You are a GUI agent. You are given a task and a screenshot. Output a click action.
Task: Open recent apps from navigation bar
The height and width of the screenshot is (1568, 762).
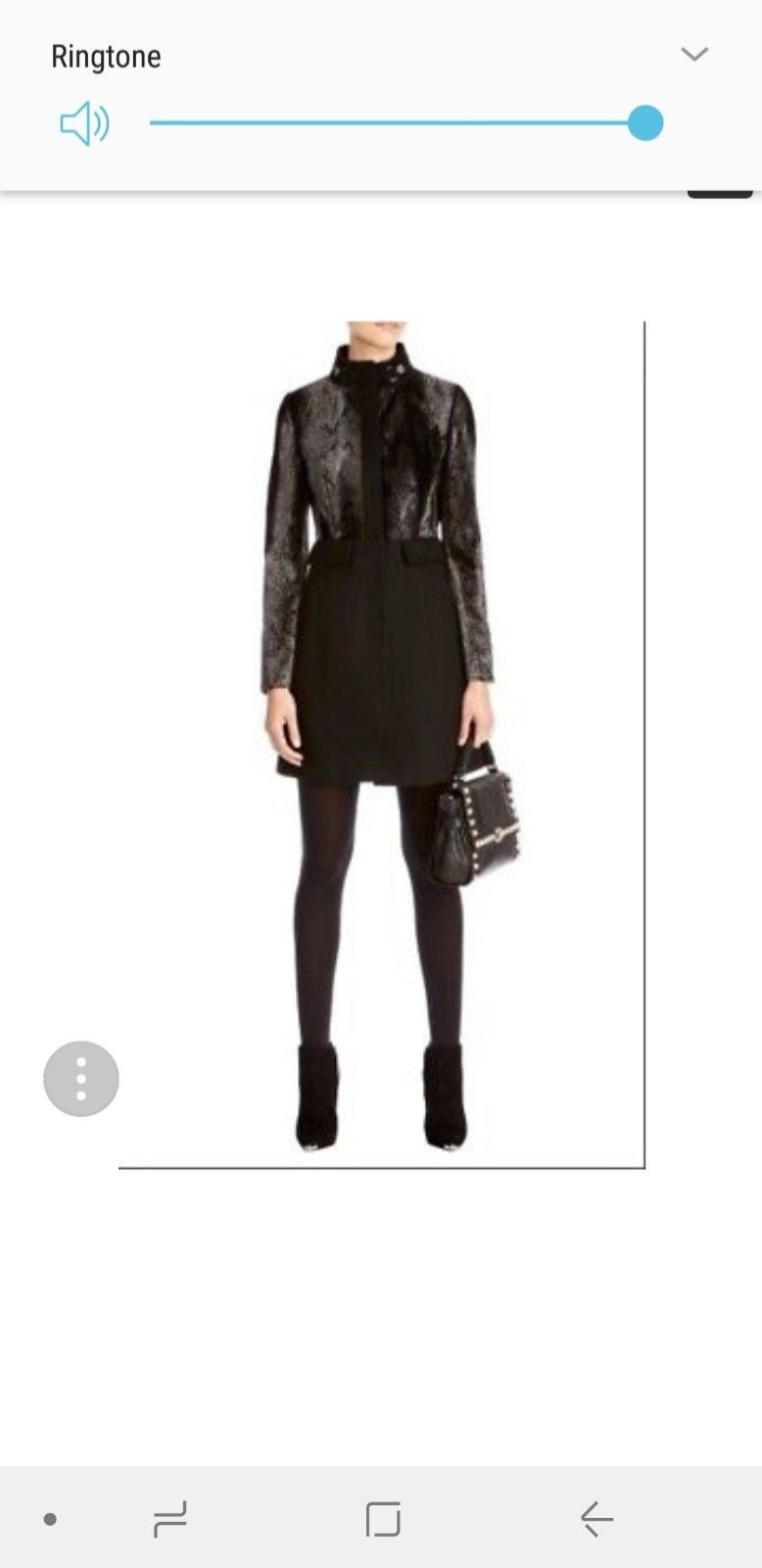[170, 1519]
